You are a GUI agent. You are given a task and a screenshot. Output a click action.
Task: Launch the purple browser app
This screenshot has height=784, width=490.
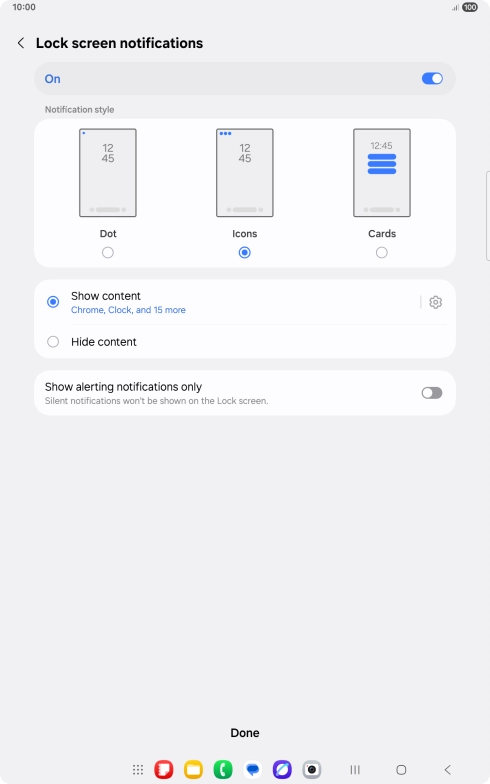pyautogui.click(x=282, y=770)
